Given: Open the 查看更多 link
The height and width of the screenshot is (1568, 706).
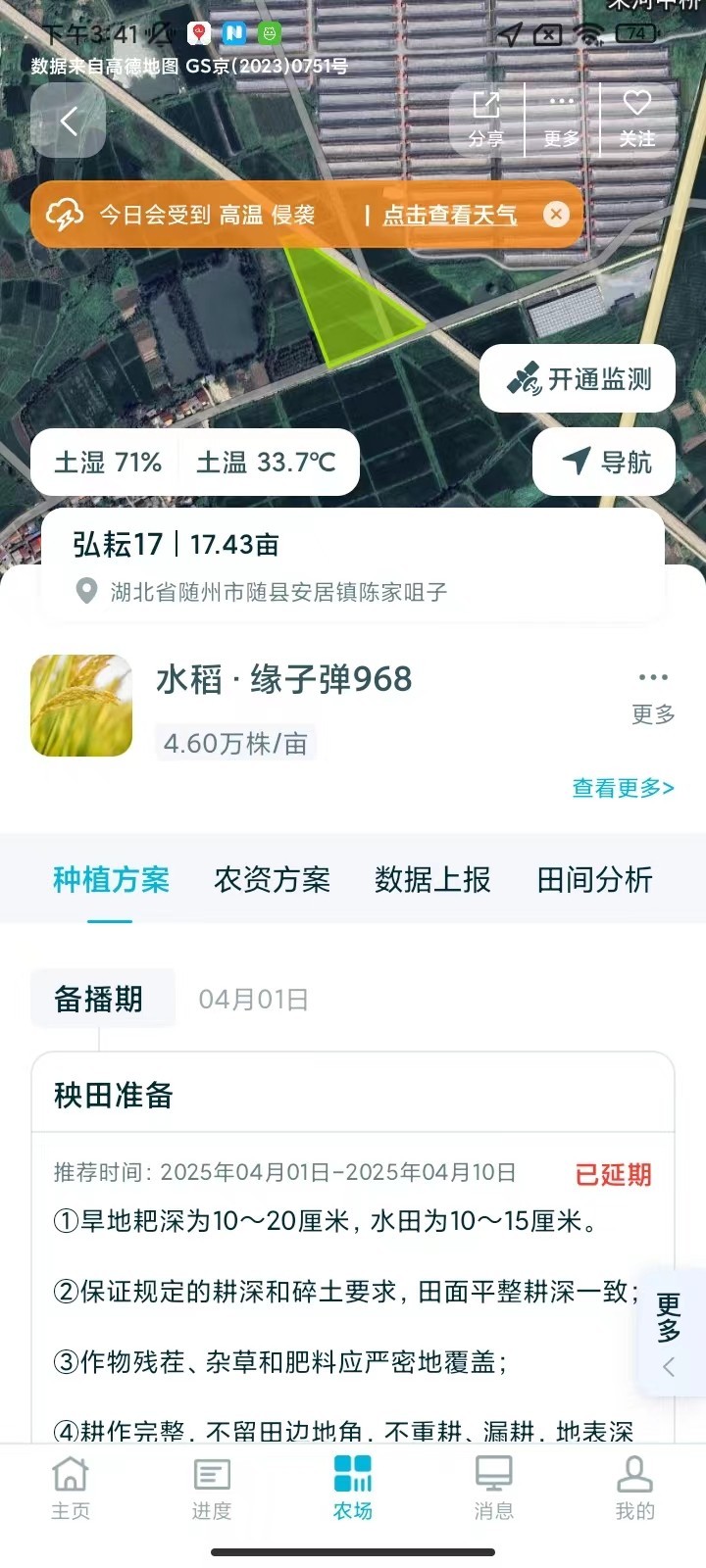Looking at the screenshot, I should [x=623, y=788].
